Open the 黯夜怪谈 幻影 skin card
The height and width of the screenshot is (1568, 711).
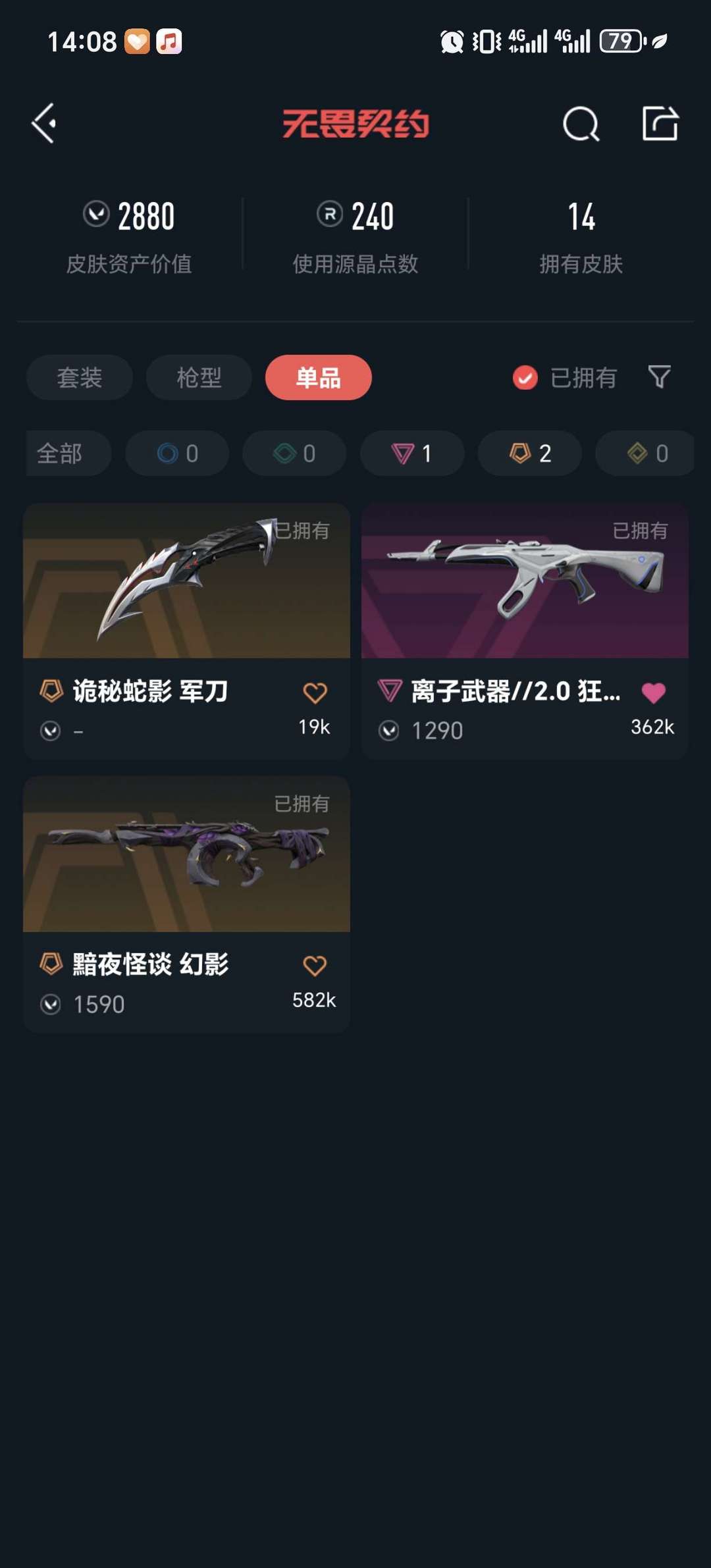186,904
